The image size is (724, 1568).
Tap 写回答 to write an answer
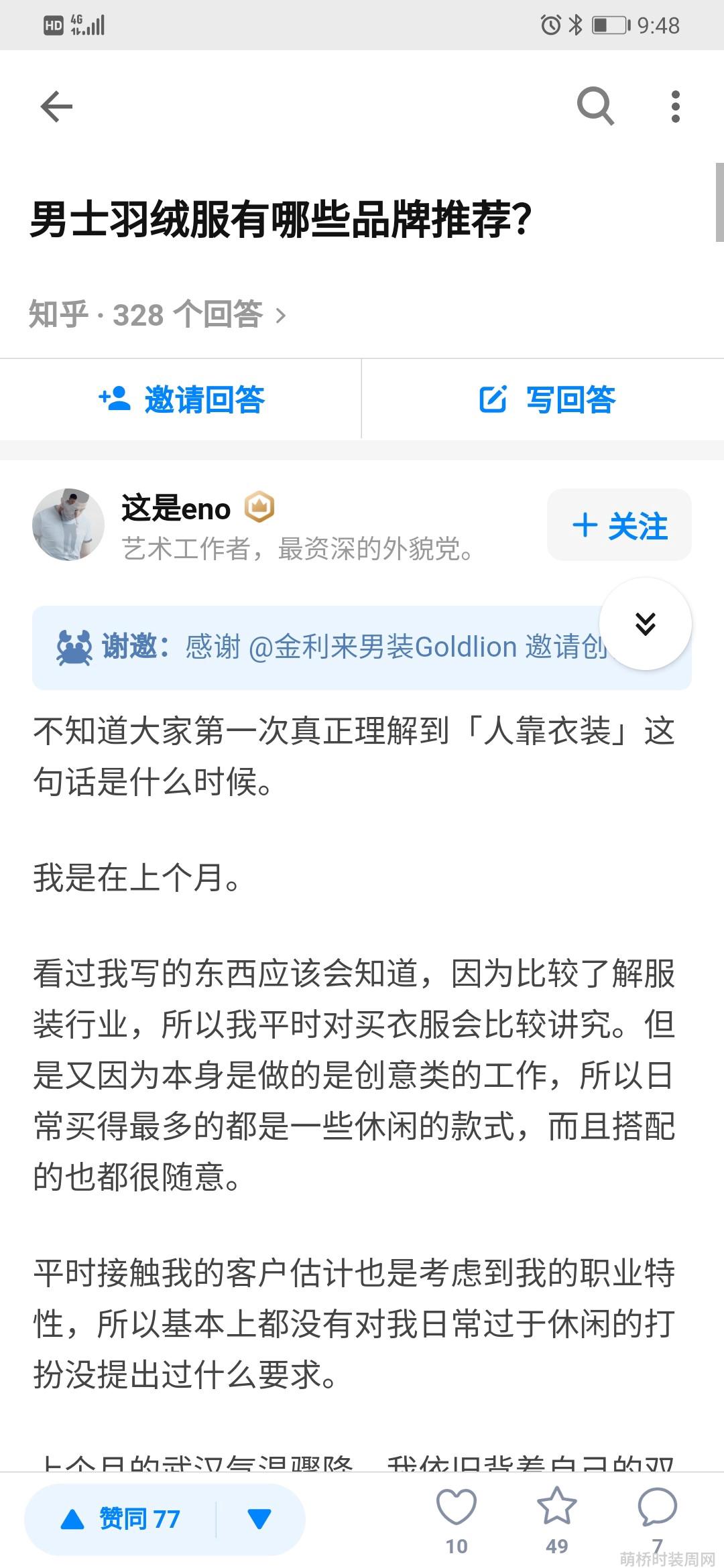click(x=547, y=399)
